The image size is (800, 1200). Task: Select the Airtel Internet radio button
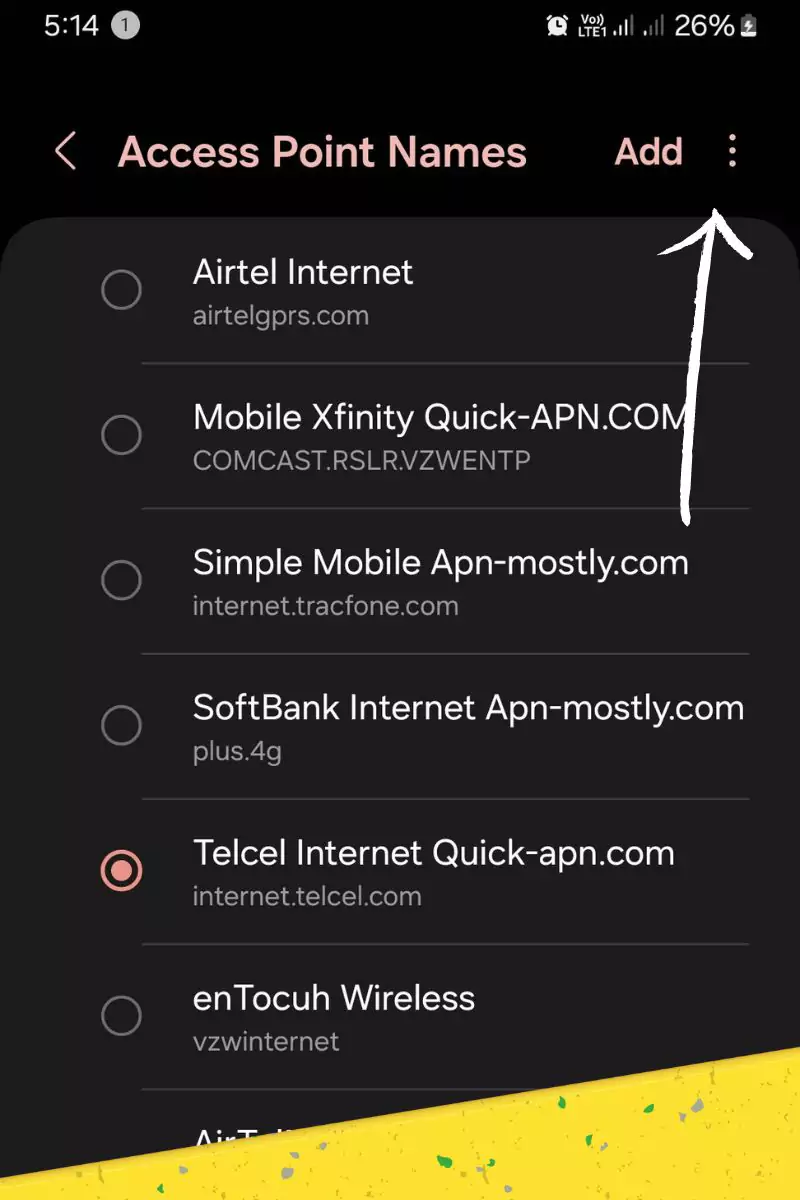coord(121,290)
